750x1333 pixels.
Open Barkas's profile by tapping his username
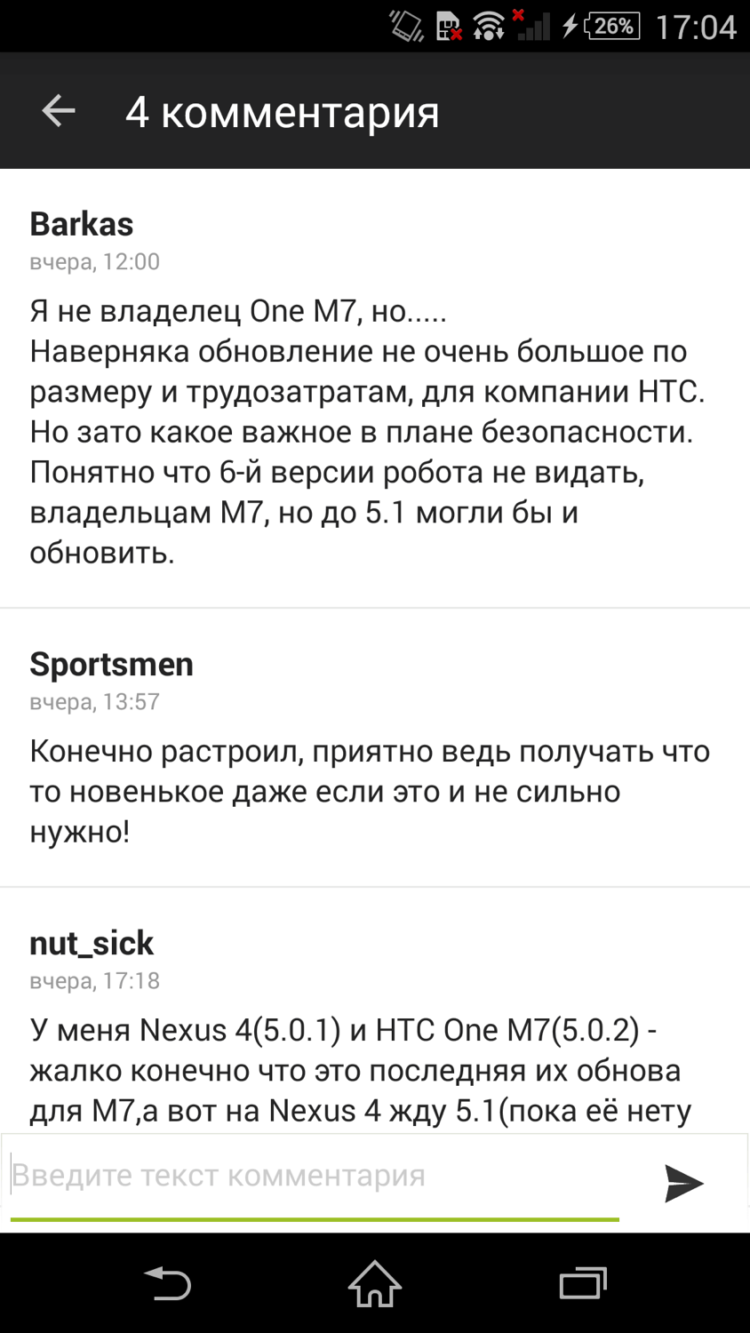coord(81,225)
